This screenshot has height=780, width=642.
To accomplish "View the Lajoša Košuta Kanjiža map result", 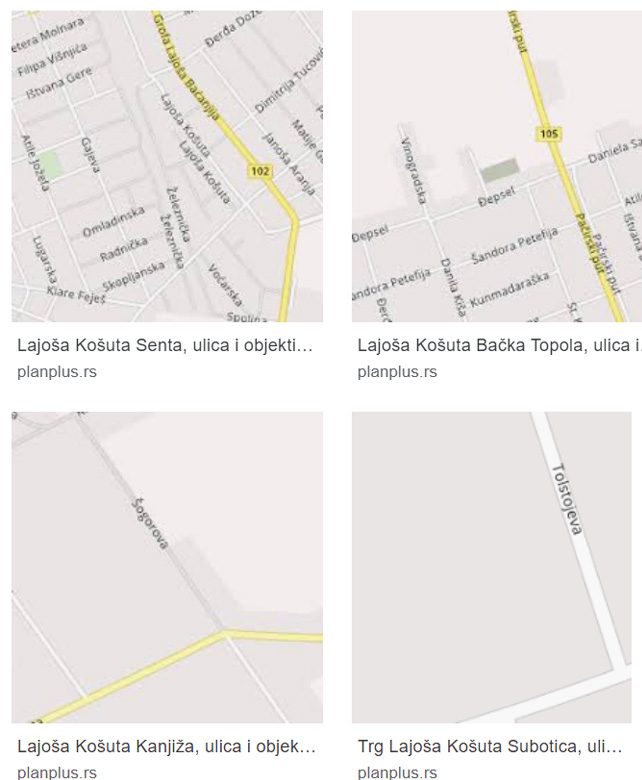I will tap(166, 567).
